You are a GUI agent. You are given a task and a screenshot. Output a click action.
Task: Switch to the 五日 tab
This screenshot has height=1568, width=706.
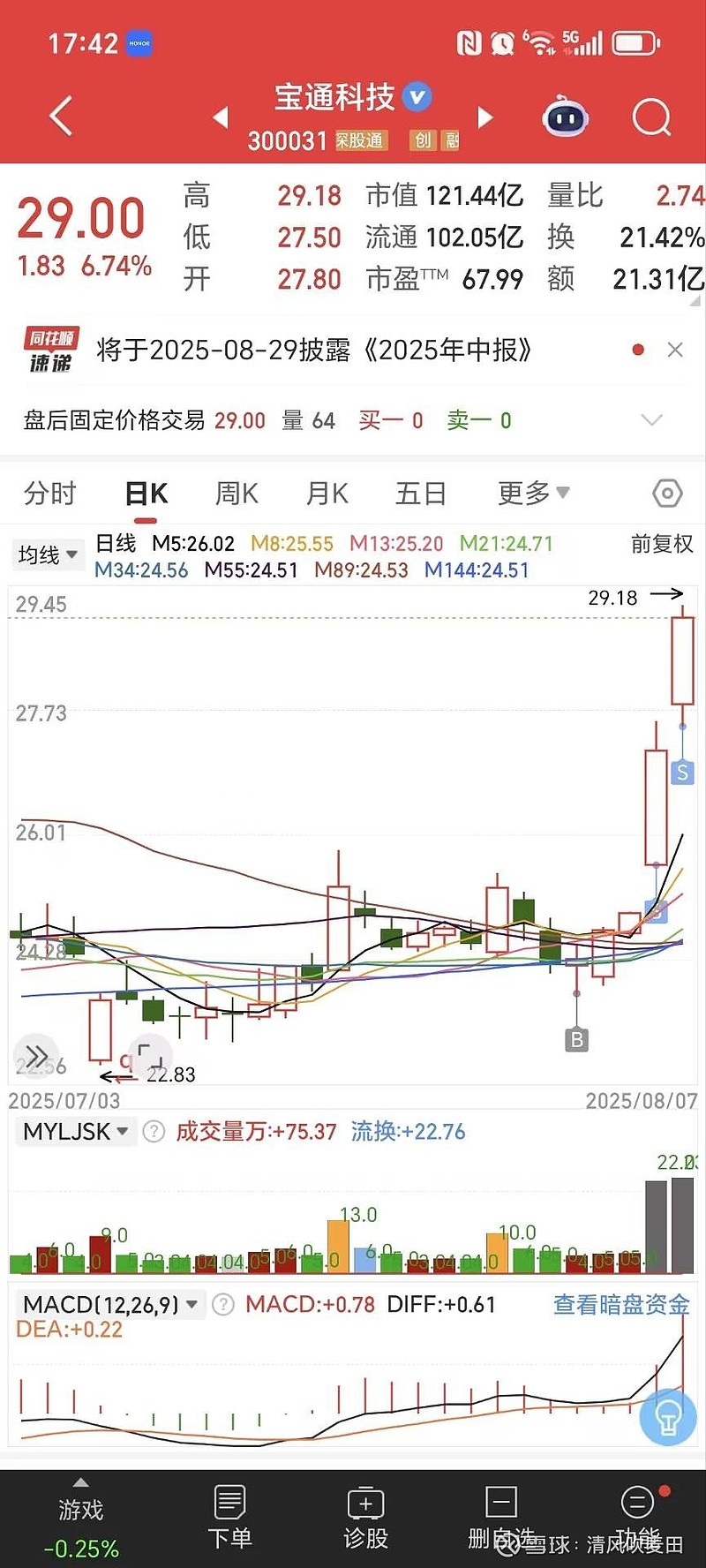click(421, 493)
